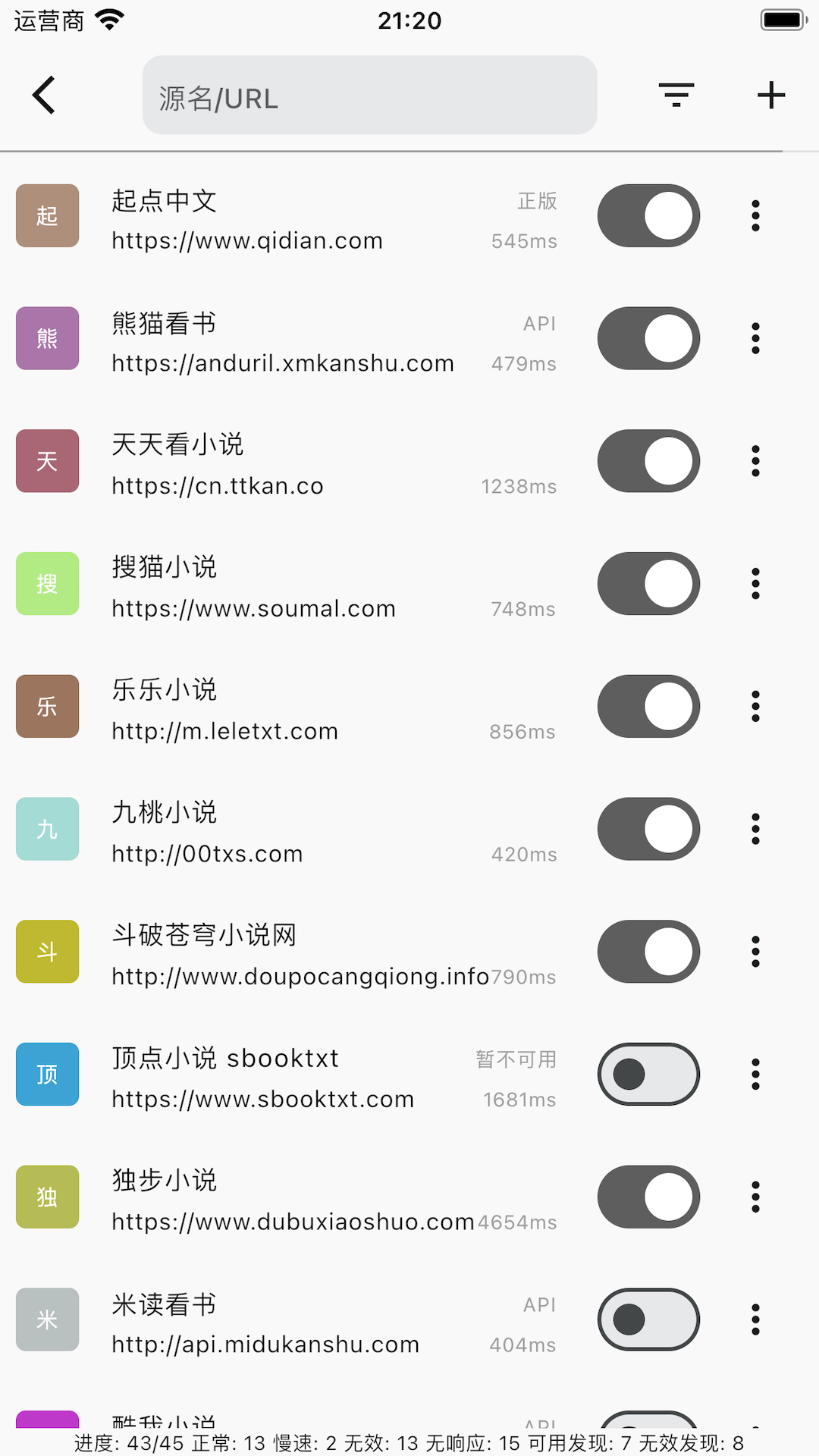Enable the 顶点小说 sbooktxt source toggle
Viewport: 819px width, 1456px height.
[x=648, y=1075]
